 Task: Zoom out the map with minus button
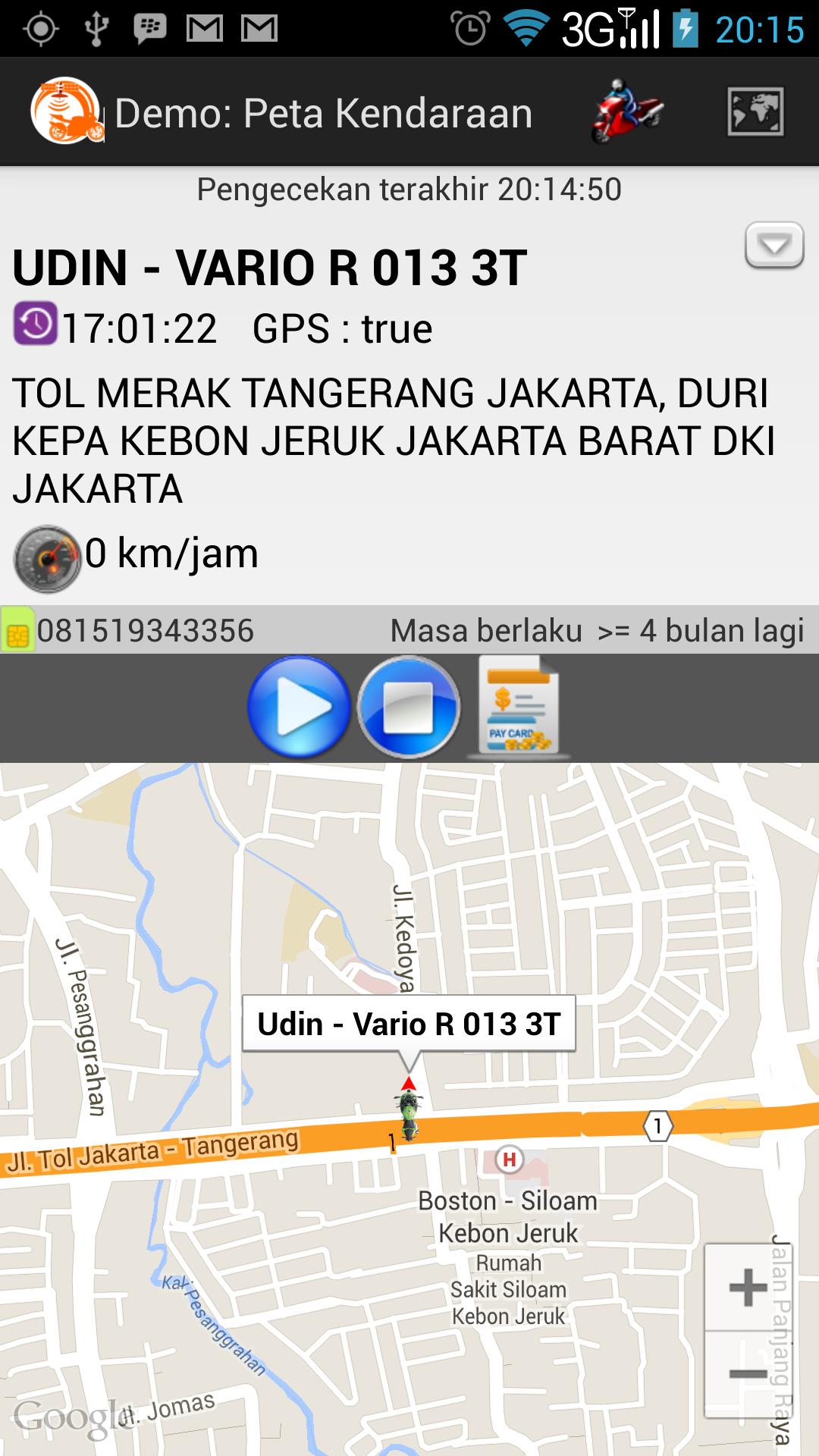click(748, 1374)
